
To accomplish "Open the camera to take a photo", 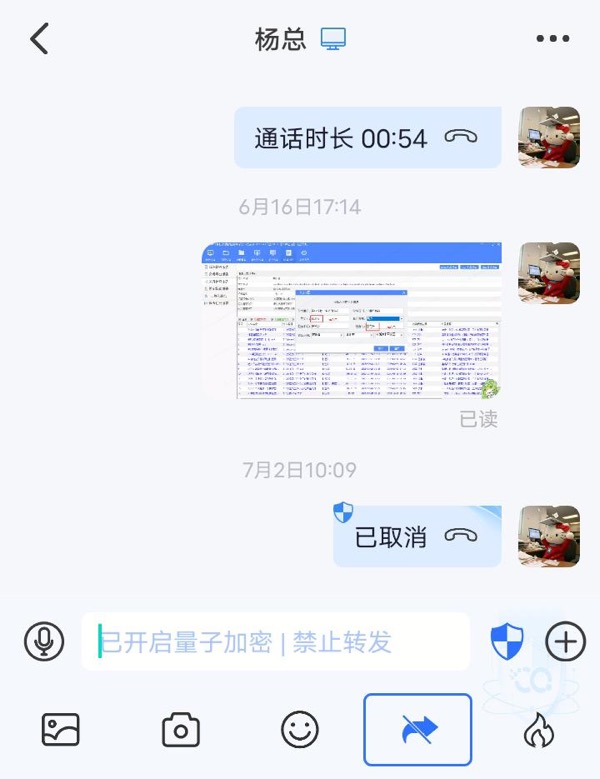I will click(x=180, y=731).
